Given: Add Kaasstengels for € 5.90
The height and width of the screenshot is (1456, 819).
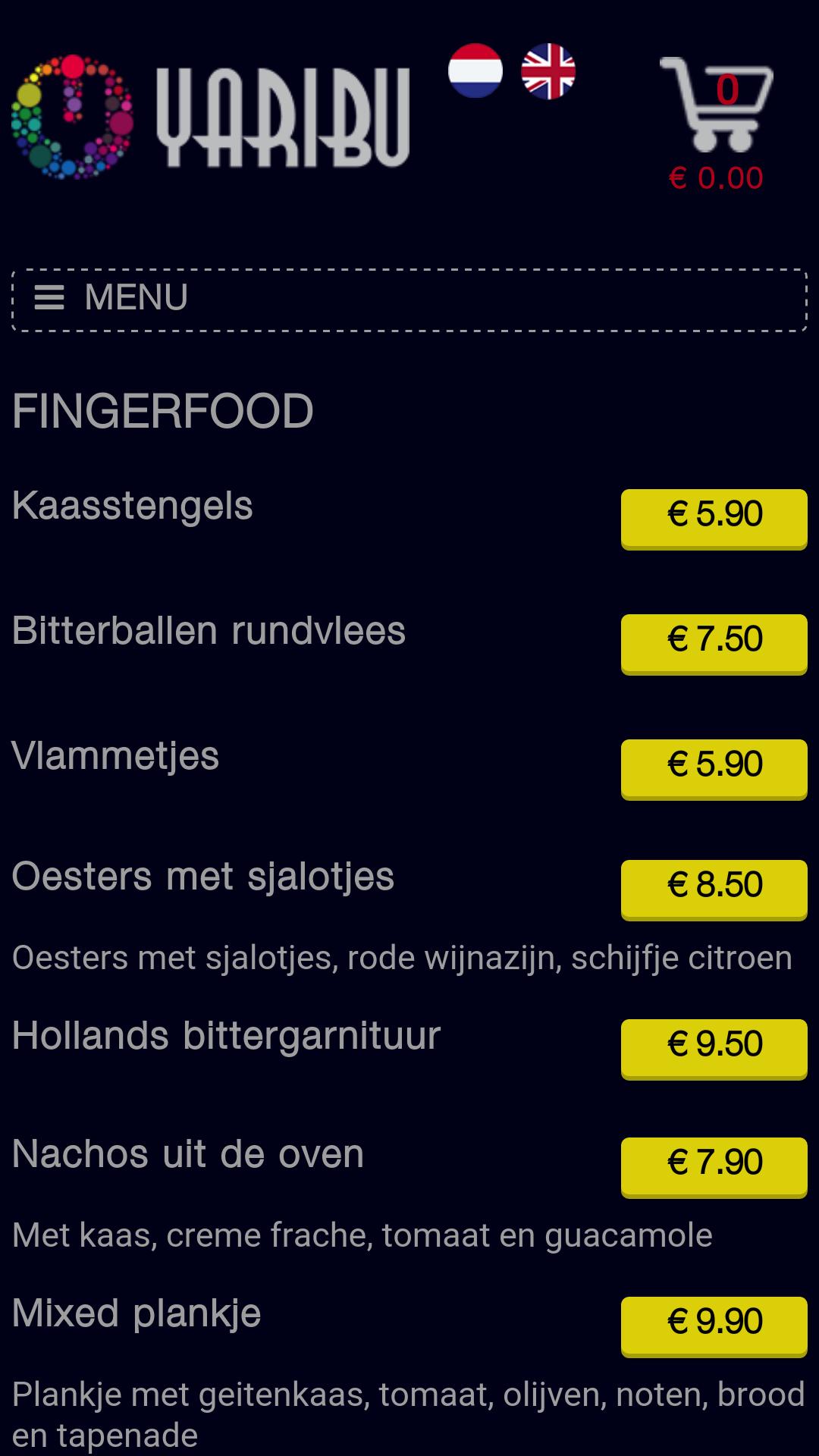Looking at the screenshot, I should point(714,517).
